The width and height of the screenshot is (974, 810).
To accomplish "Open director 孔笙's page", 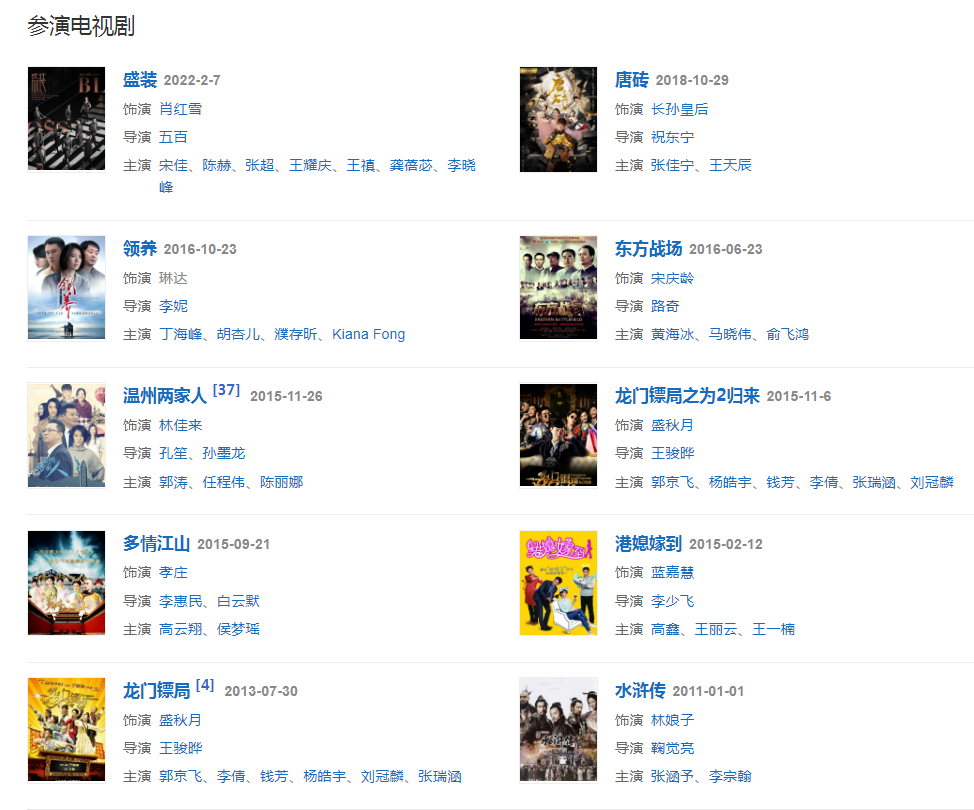I will click(x=173, y=453).
